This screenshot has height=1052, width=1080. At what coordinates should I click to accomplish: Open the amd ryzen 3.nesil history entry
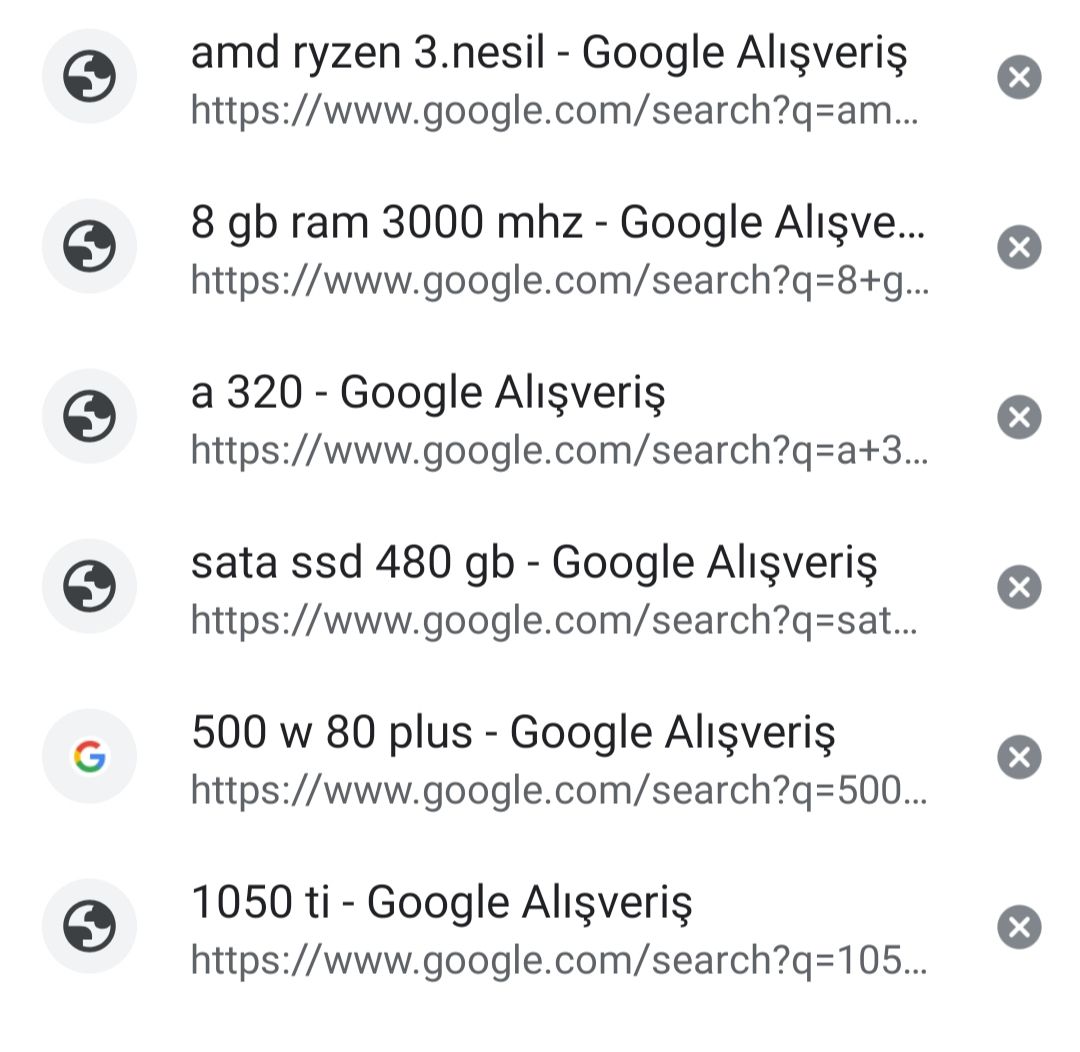pos(548,54)
